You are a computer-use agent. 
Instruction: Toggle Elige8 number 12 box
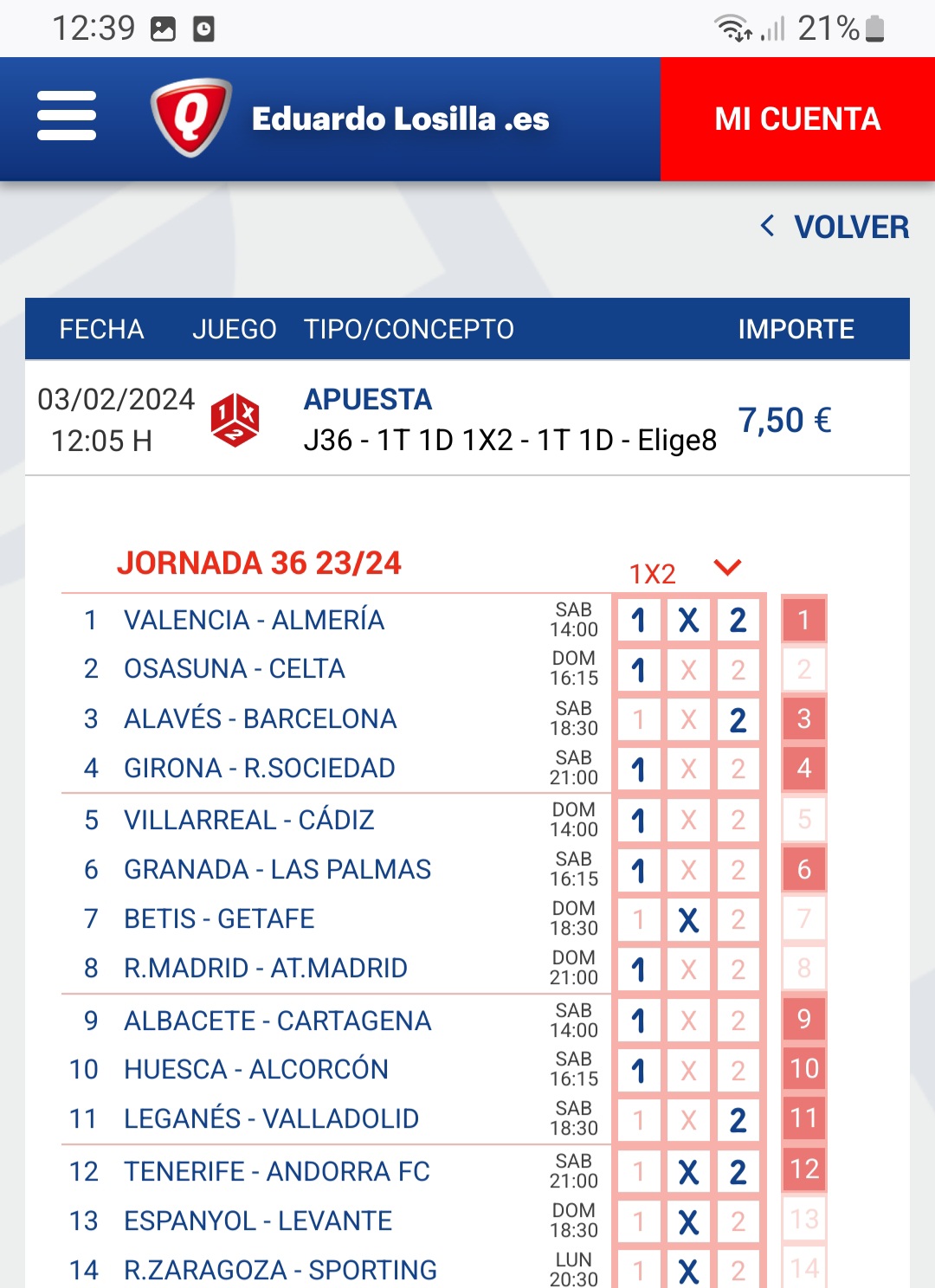[x=804, y=1169]
